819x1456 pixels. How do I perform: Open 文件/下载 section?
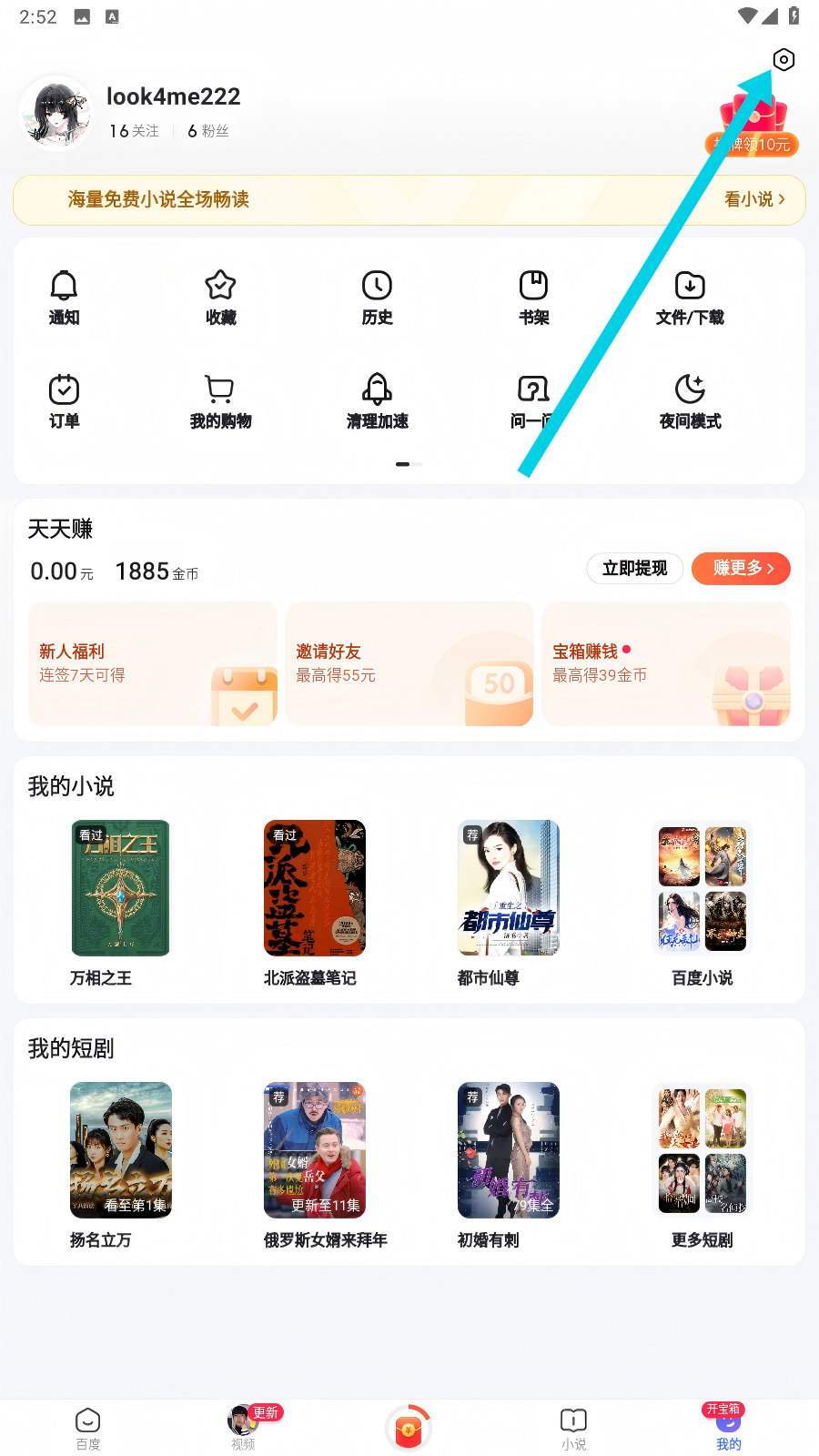690,298
